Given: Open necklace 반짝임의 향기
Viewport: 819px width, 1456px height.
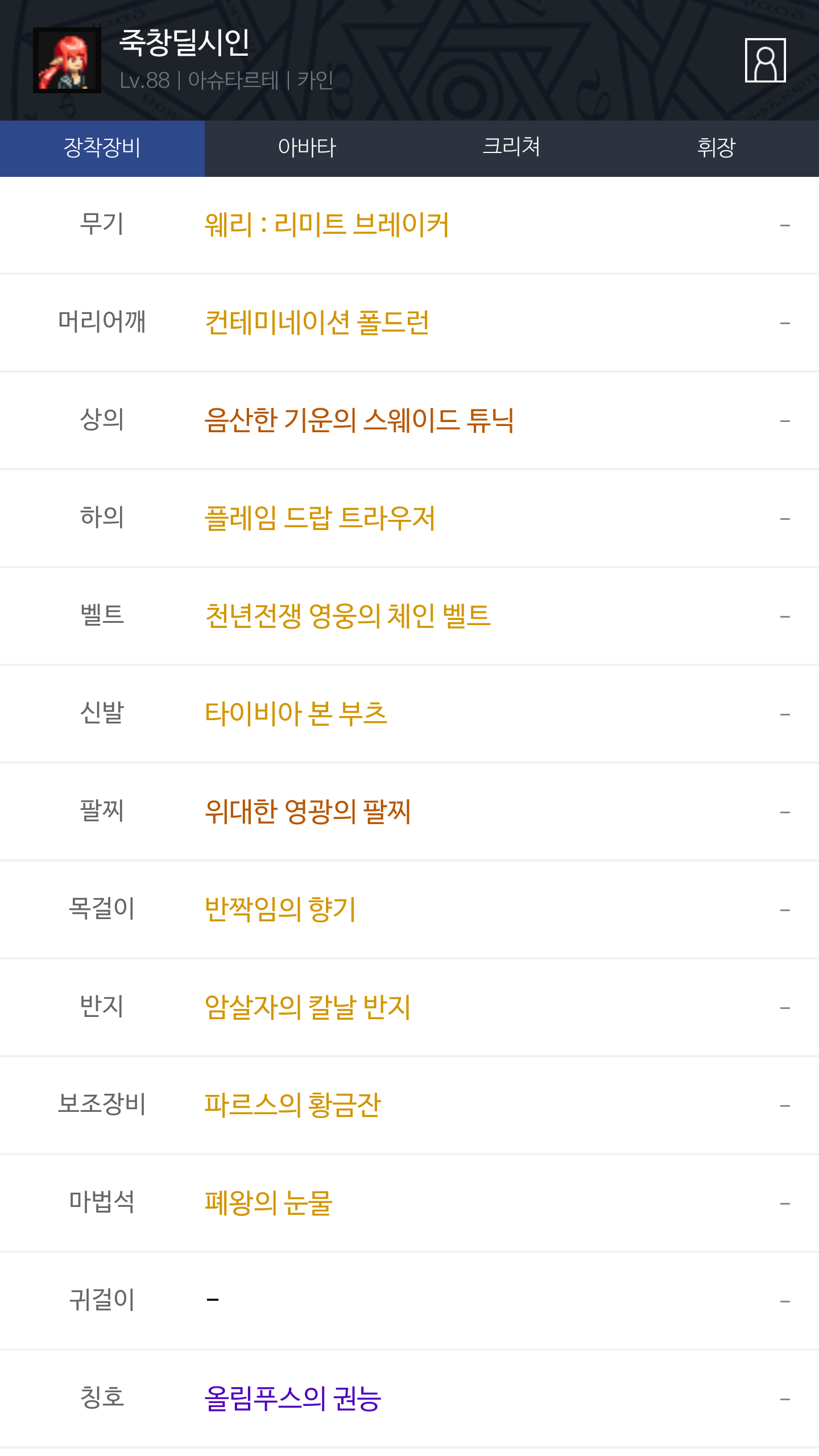Looking at the screenshot, I should tap(280, 909).
